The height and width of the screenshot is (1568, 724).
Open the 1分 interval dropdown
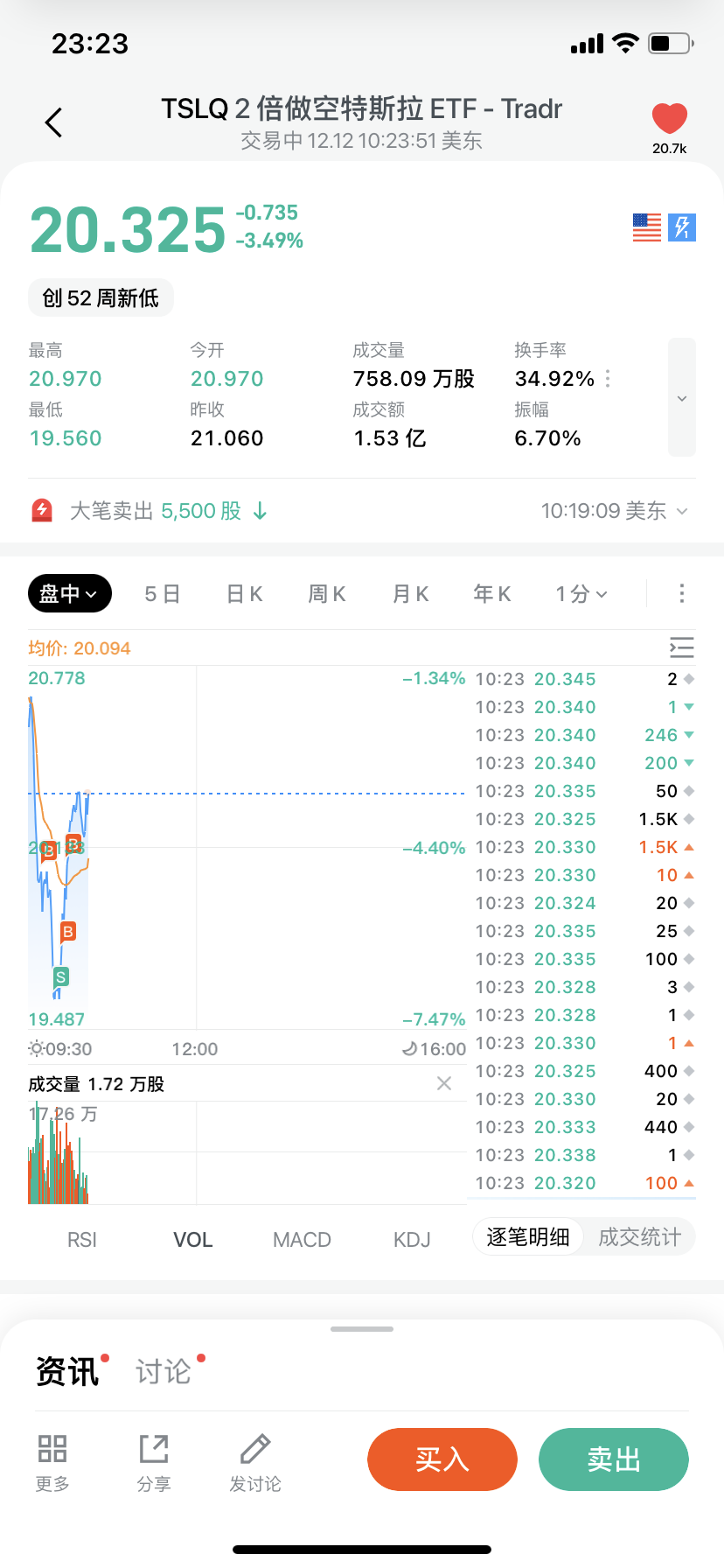[581, 594]
